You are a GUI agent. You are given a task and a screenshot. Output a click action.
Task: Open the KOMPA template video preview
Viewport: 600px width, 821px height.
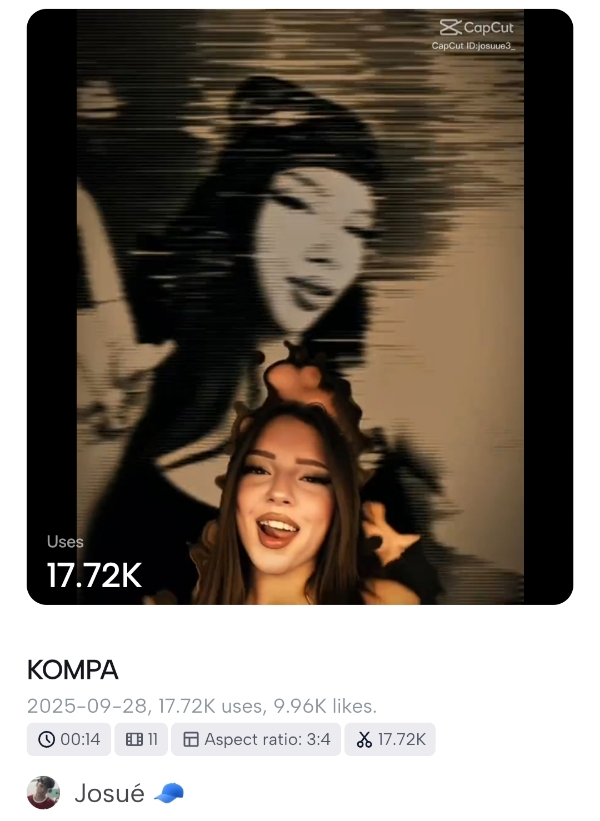[x=300, y=306]
